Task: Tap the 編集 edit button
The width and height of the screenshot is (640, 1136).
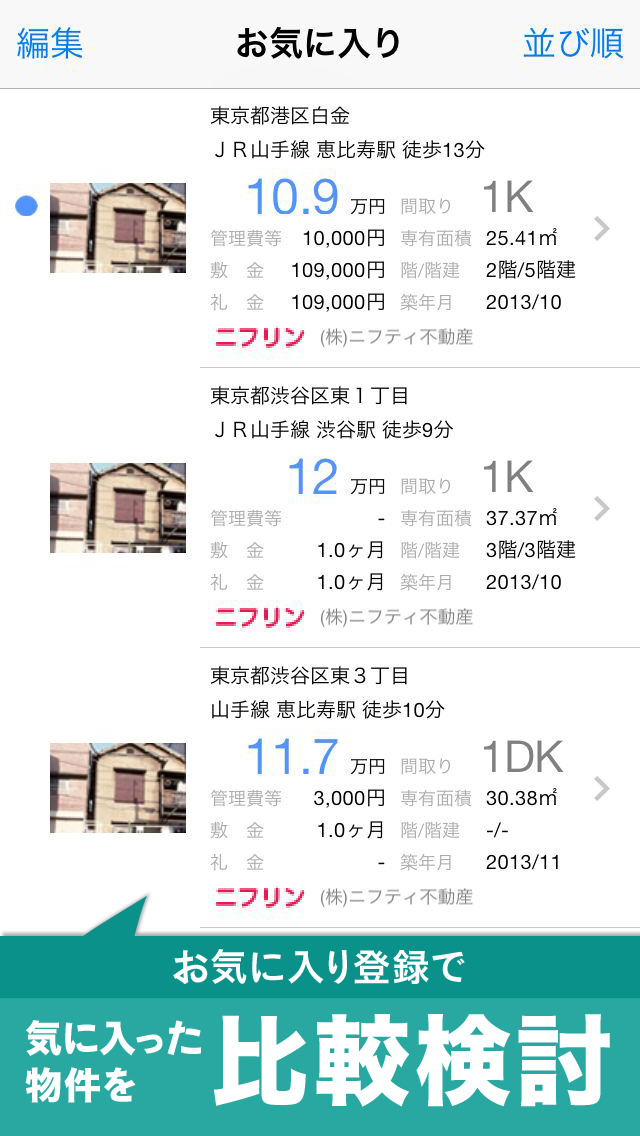Action: pyautogui.click(x=50, y=44)
